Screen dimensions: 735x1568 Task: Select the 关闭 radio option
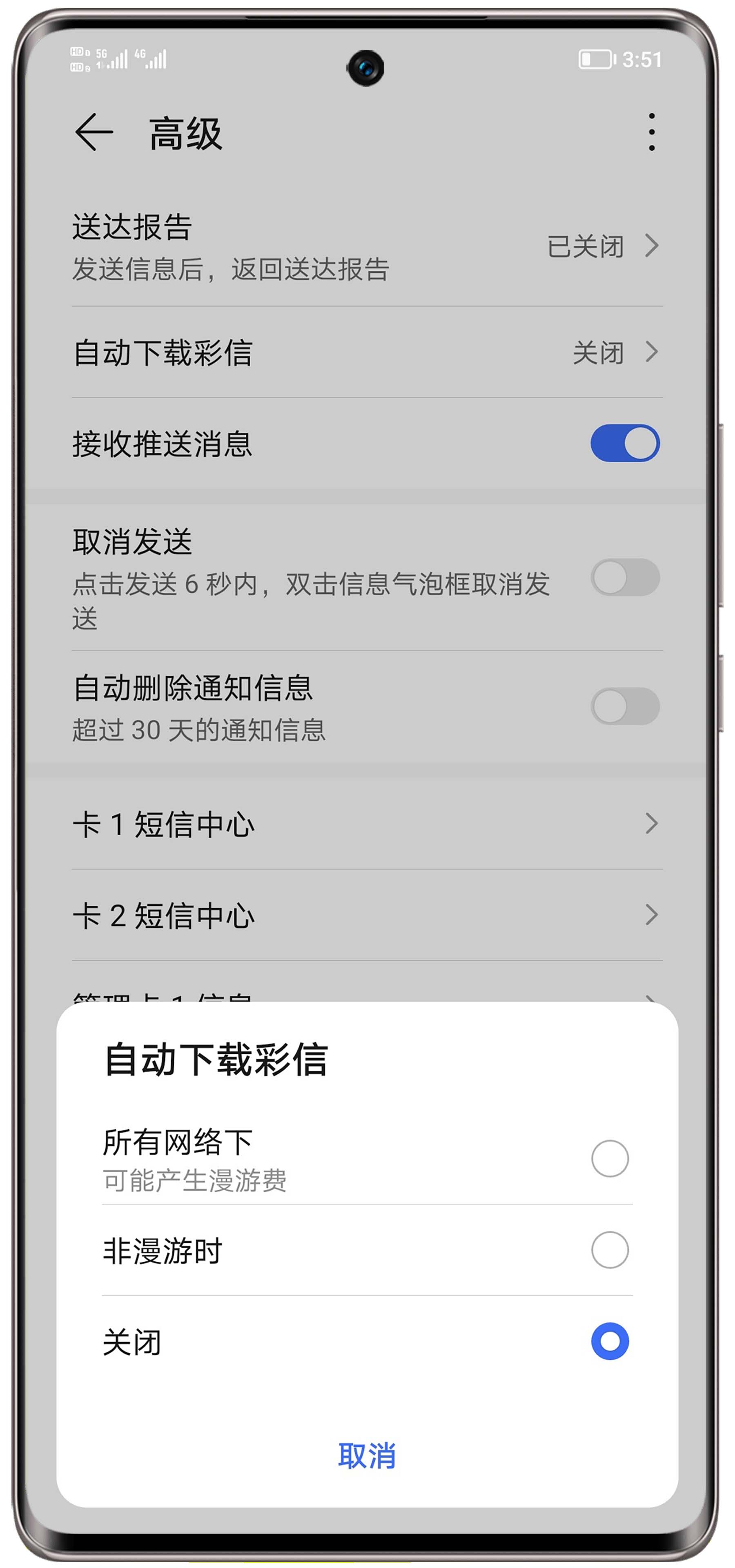pos(610,1341)
